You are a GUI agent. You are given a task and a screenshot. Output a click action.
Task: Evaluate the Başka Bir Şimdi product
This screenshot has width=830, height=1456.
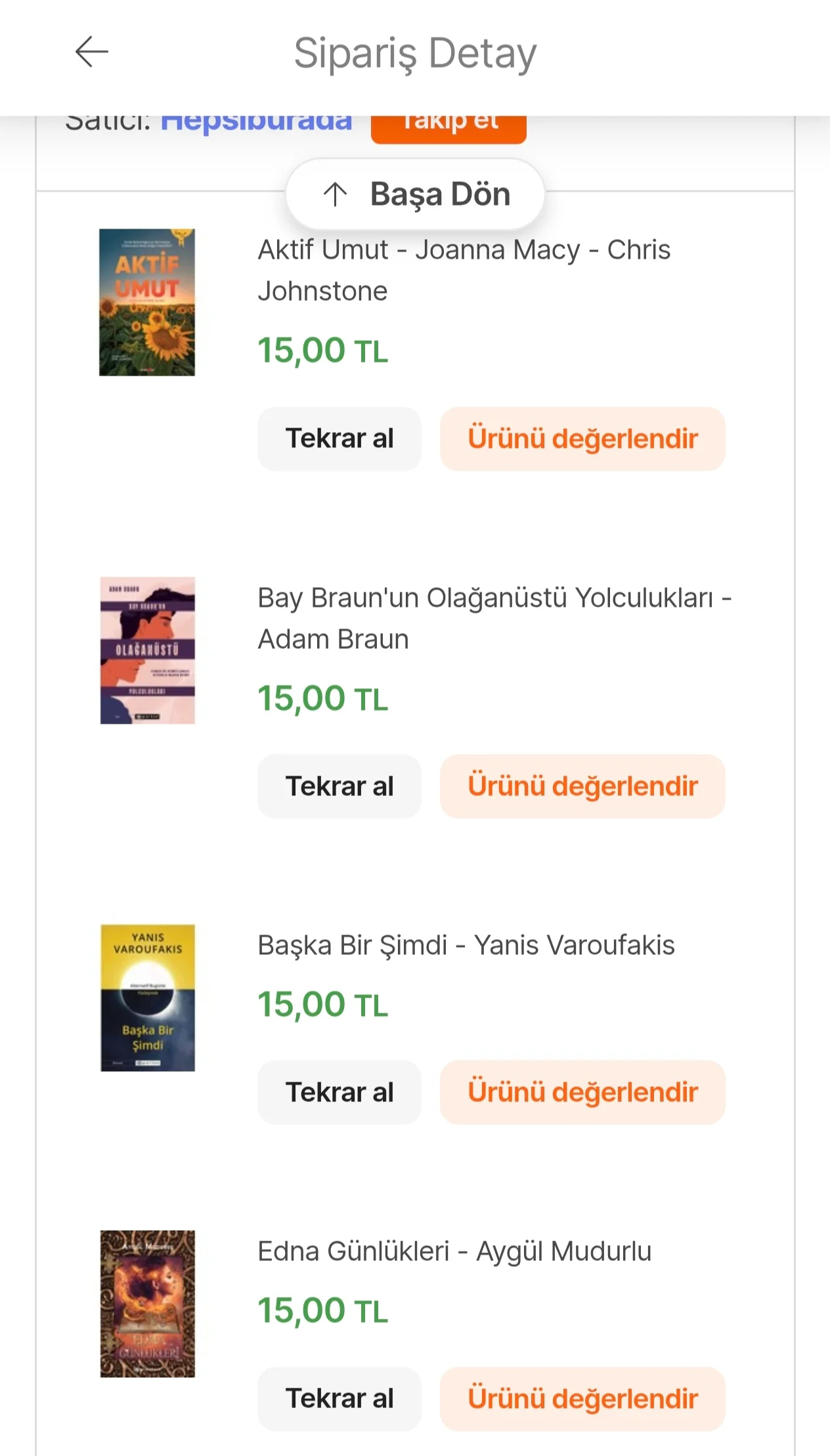tap(582, 1092)
